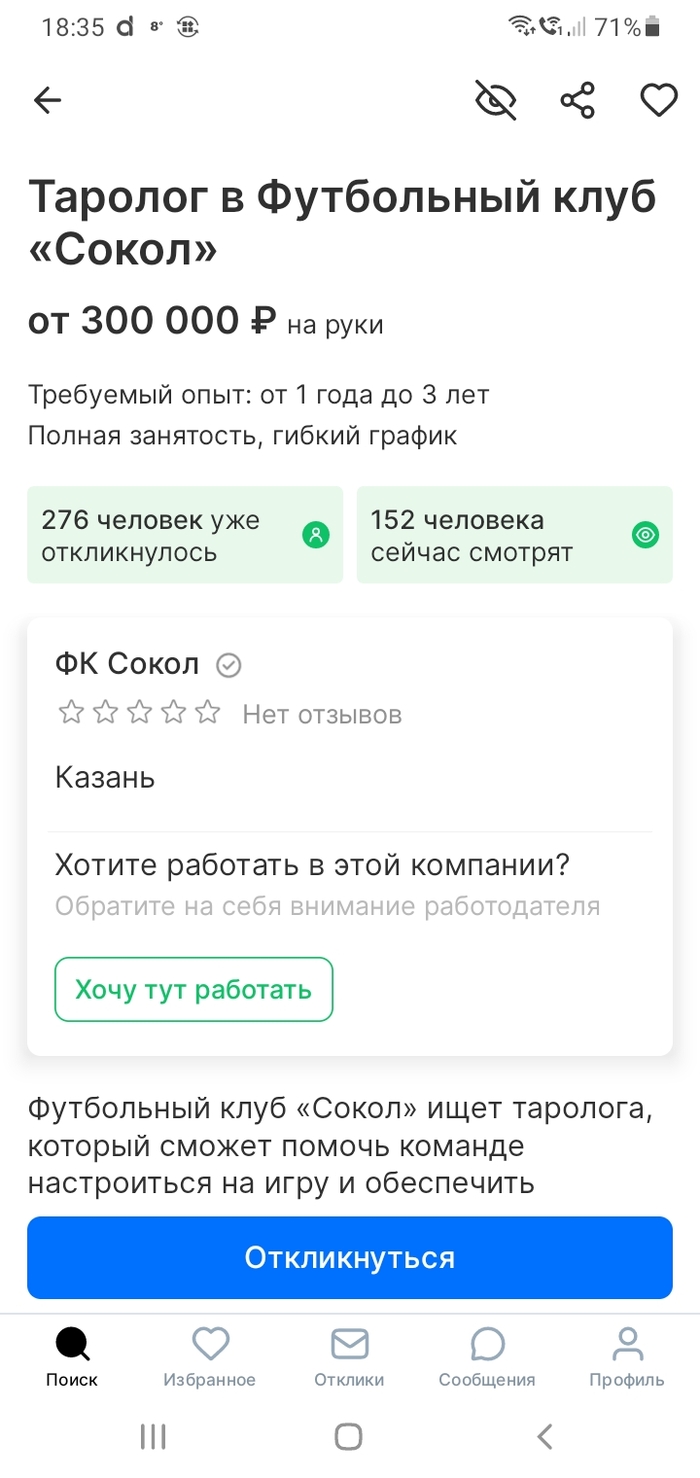Open the Сообщения tab
The image size is (700, 1478).
487,1357
